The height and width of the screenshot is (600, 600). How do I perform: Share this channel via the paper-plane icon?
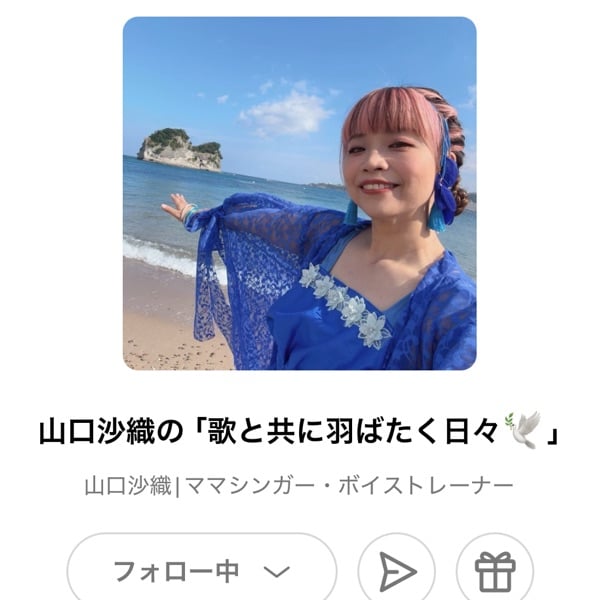(x=397, y=571)
